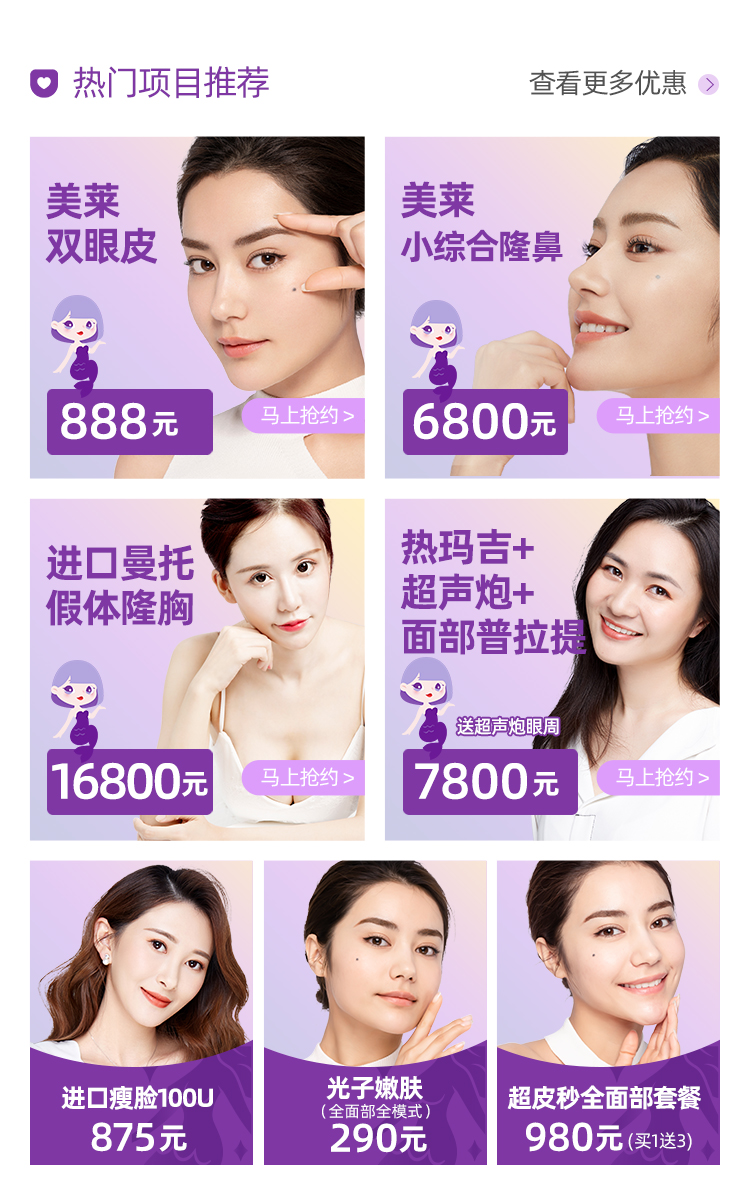750x1200 pixels.
Task: Select 马上抢约 for 进口曼托假体隆胸
Action: point(305,777)
